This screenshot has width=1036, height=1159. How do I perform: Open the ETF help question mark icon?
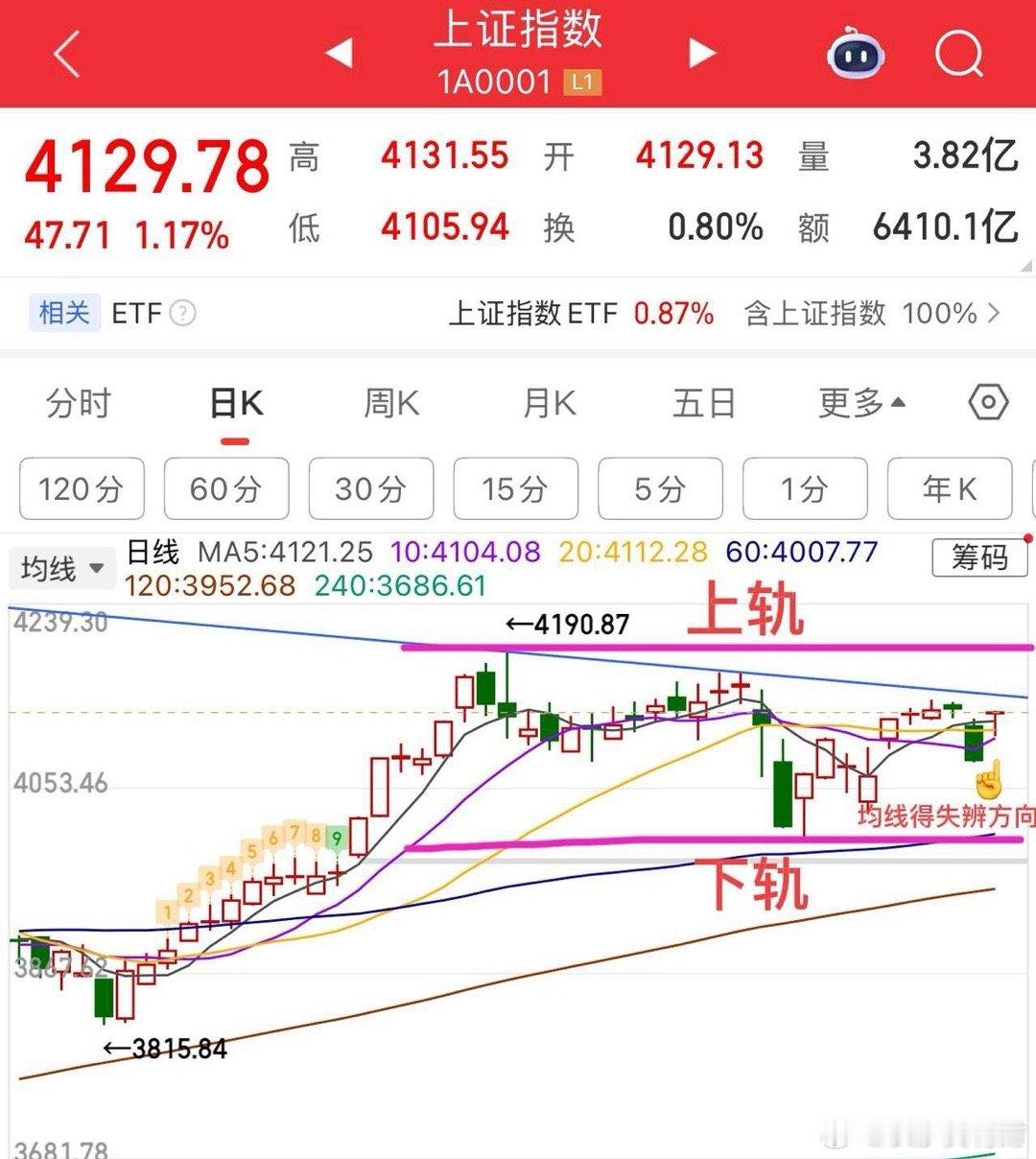184,315
